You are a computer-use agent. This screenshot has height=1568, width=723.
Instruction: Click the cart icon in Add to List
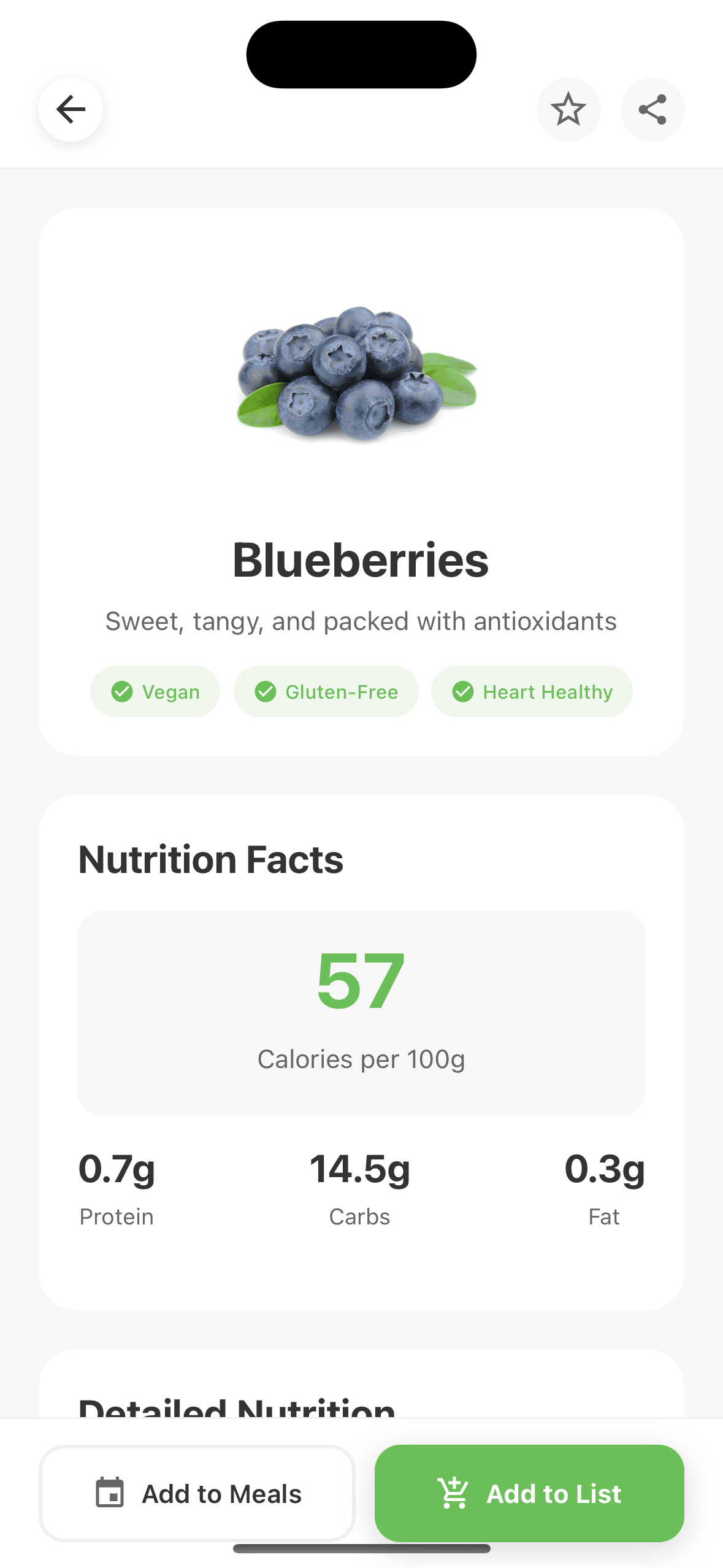click(x=454, y=1493)
